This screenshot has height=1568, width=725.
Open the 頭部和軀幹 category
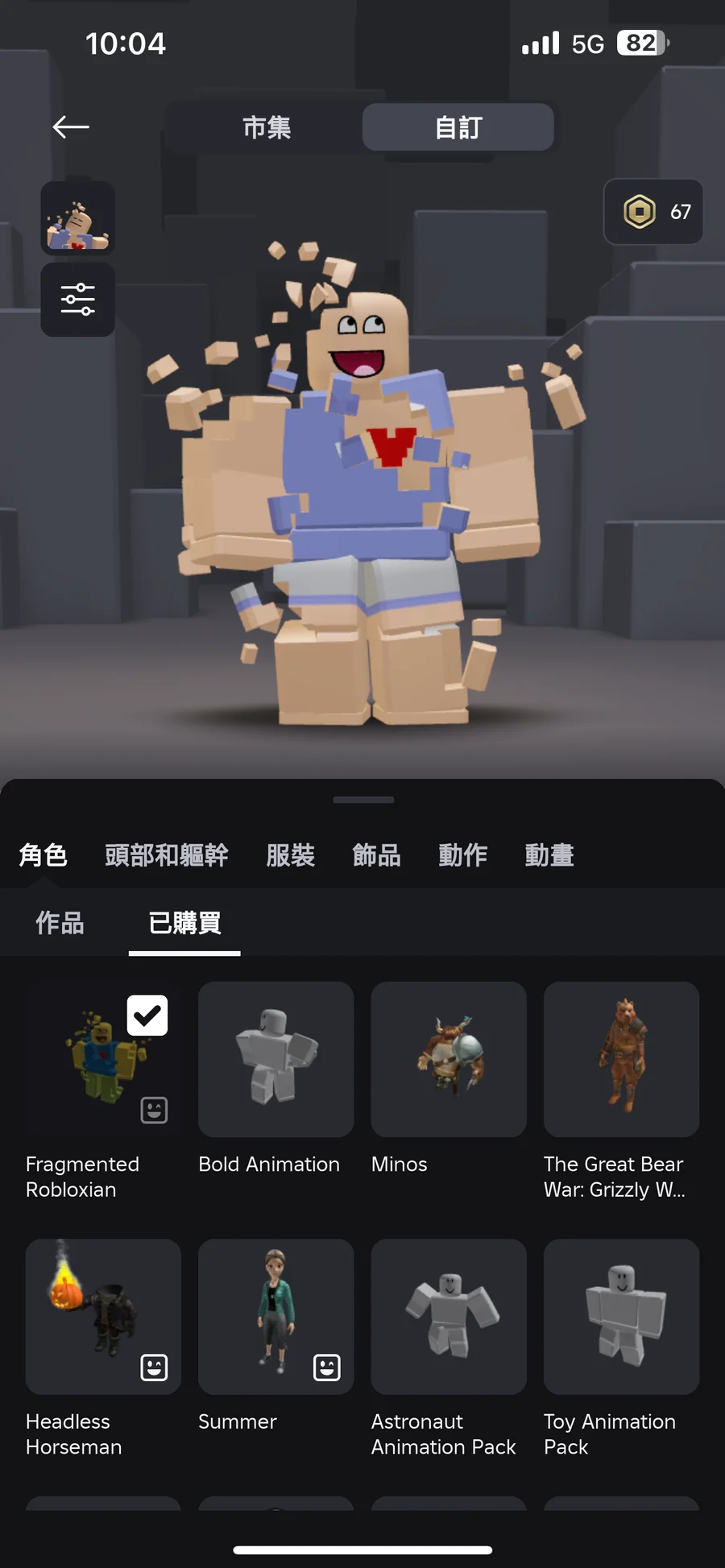pyautogui.click(x=167, y=855)
